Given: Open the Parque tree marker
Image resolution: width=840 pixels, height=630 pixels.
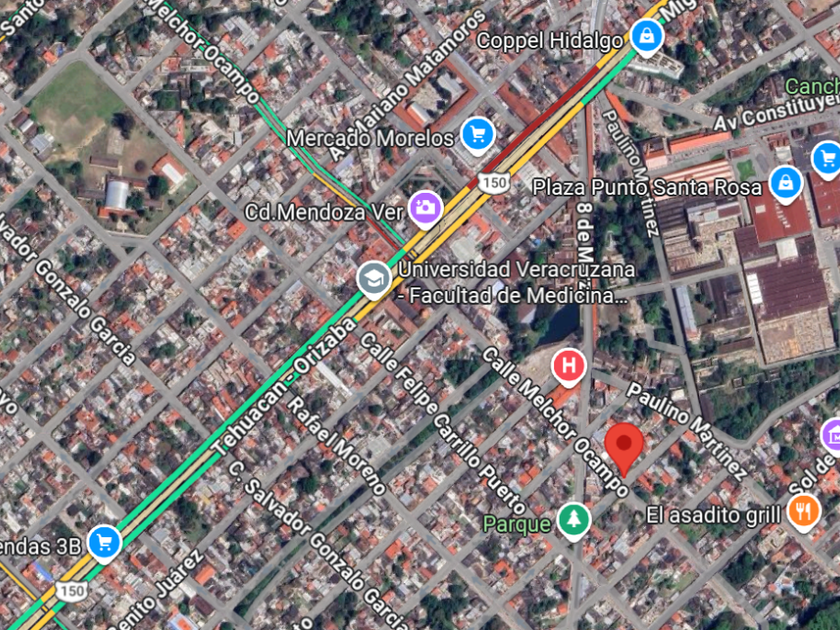Looking at the screenshot, I should [573, 519].
